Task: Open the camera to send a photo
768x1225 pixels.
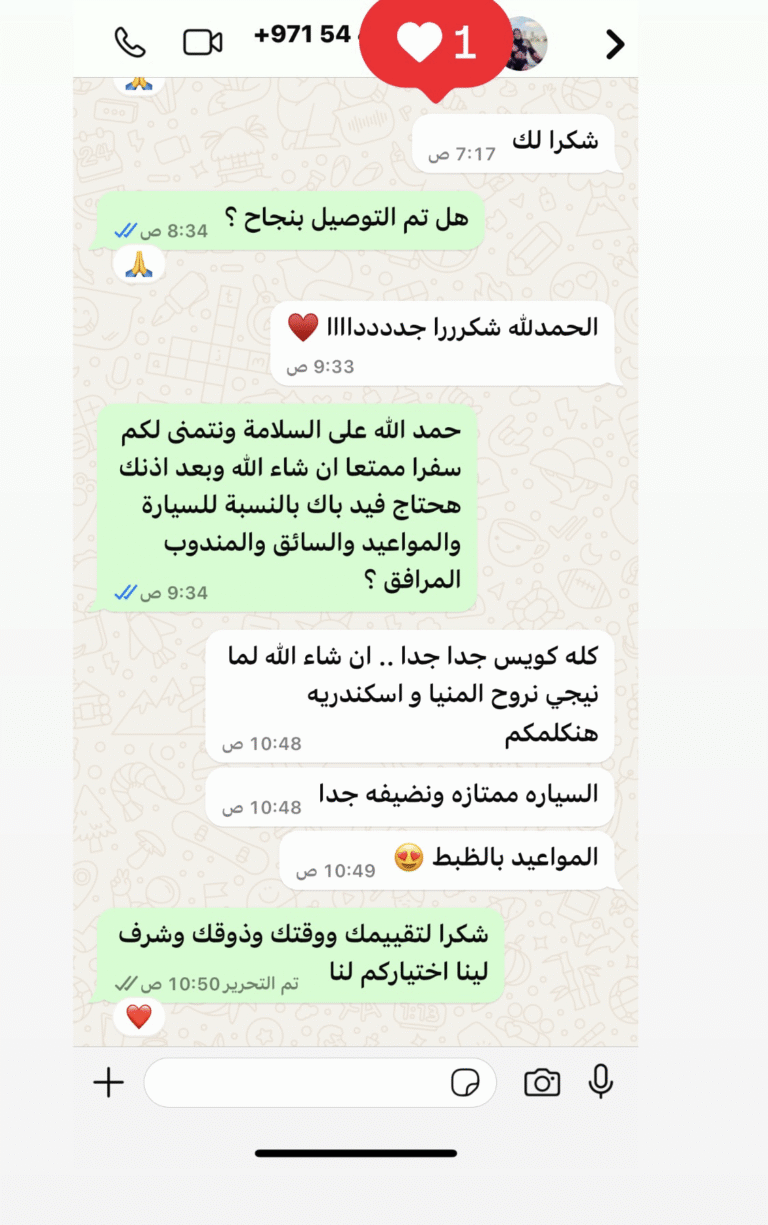Action: pos(542,1082)
